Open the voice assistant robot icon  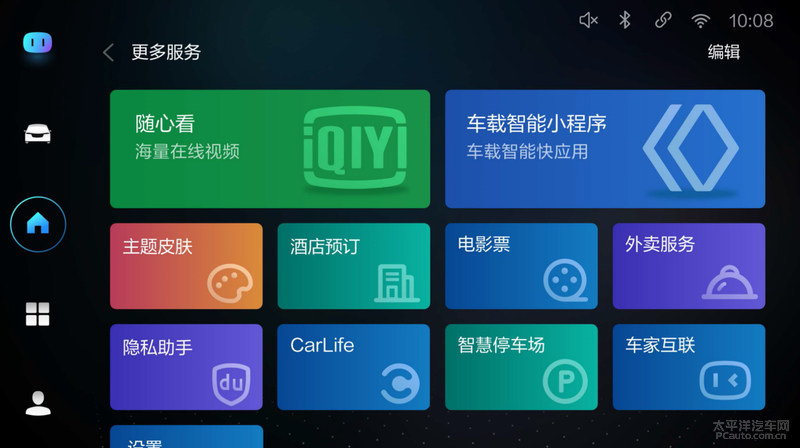[x=38, y=43]
